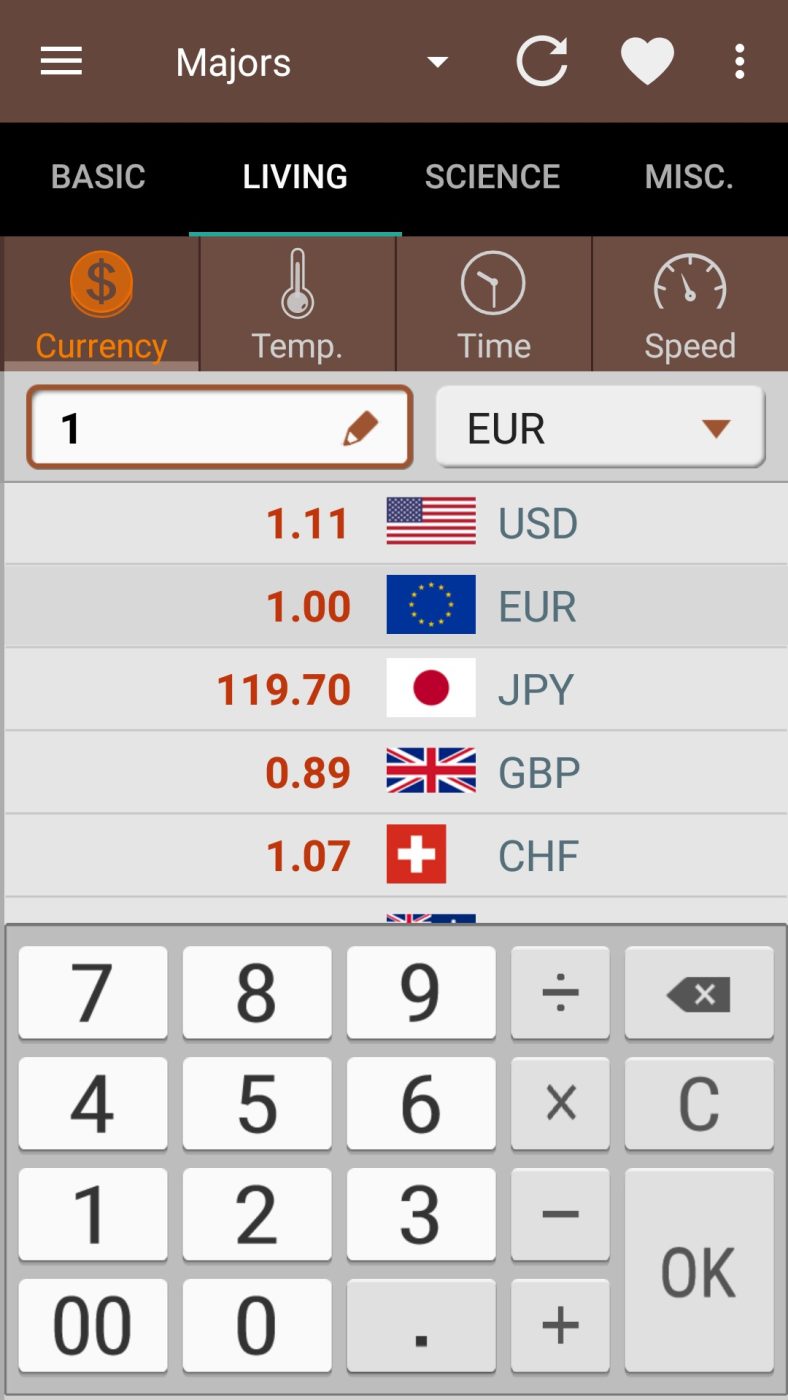This screenshot has height=1400, width=788.
Task: Tap the number input field showing 1
Action: point(180,426)
